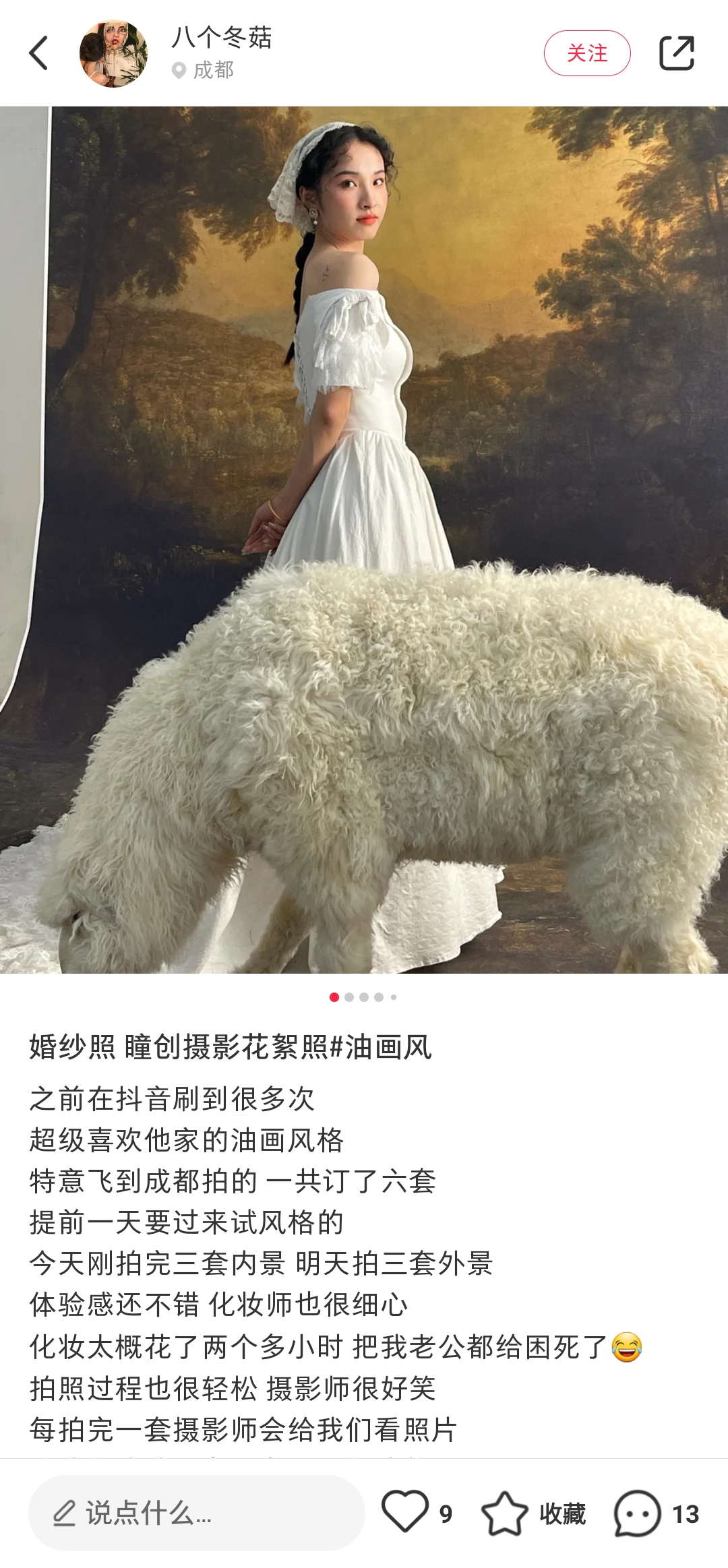Open the comments bubble icon
This screenshot has height=1568, width=728.
637,1513
